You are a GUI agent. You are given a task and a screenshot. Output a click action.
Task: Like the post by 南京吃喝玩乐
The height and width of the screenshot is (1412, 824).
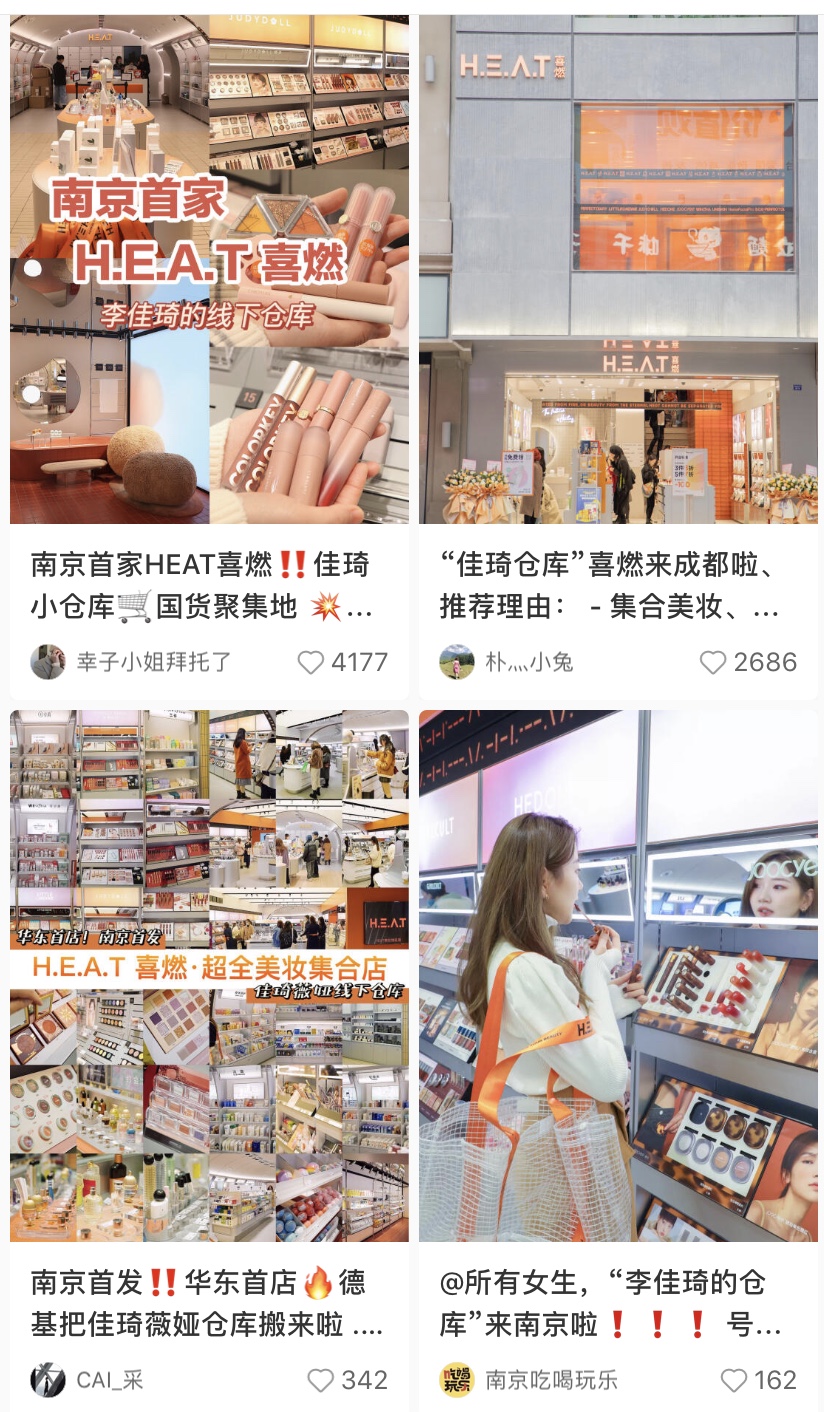pos(734,1380)
